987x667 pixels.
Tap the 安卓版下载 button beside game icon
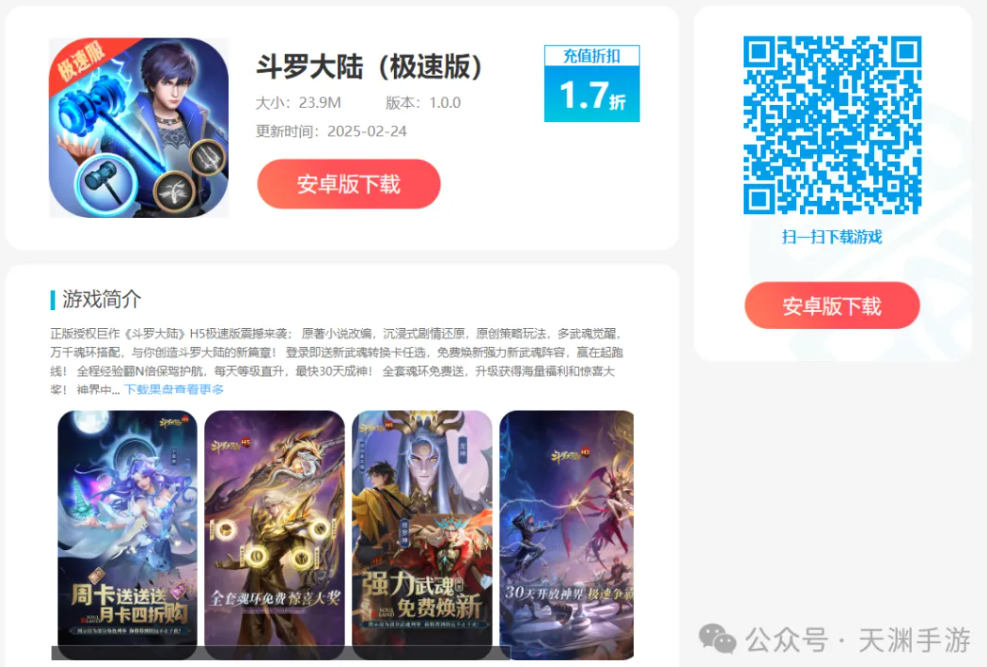click(x=348, y=184)
